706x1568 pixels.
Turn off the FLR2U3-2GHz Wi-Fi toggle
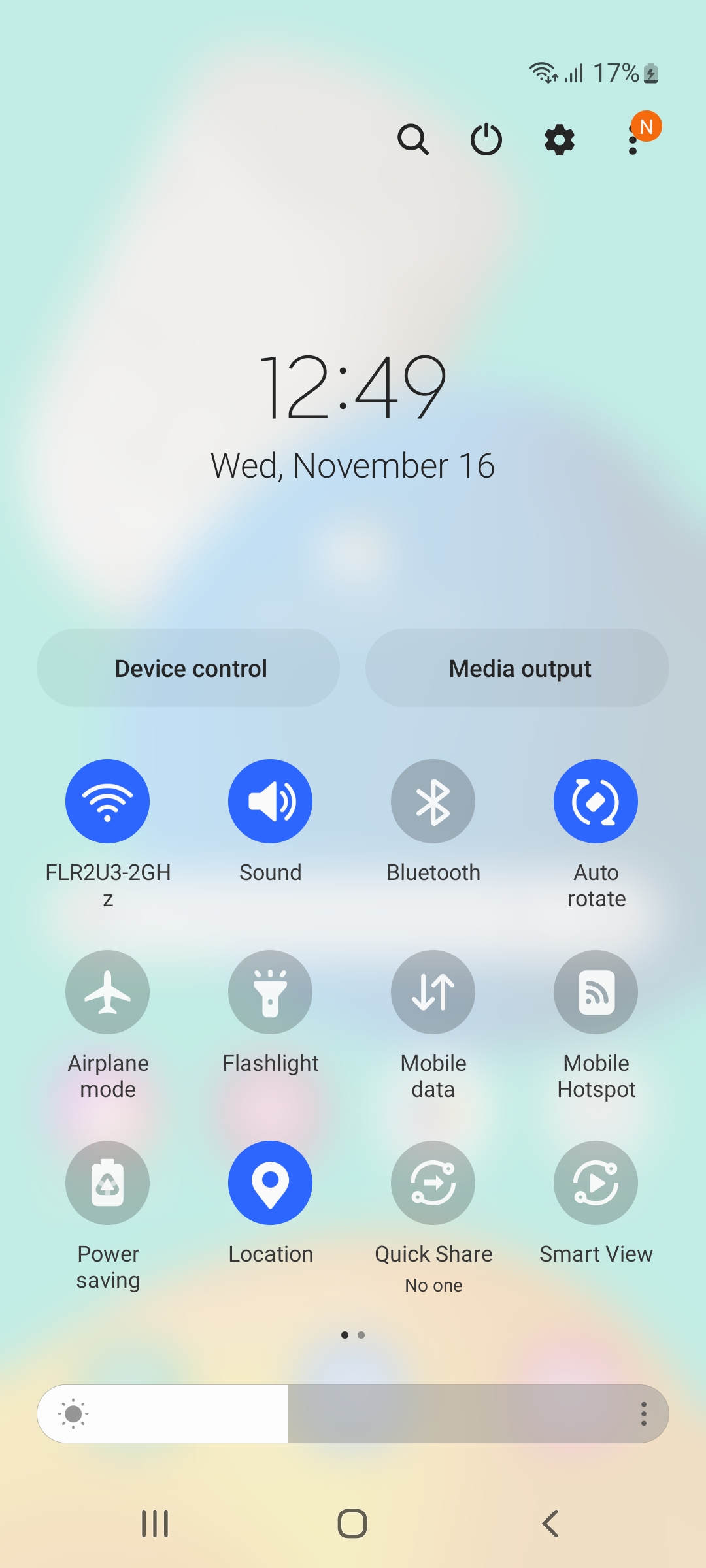[107, 801]
